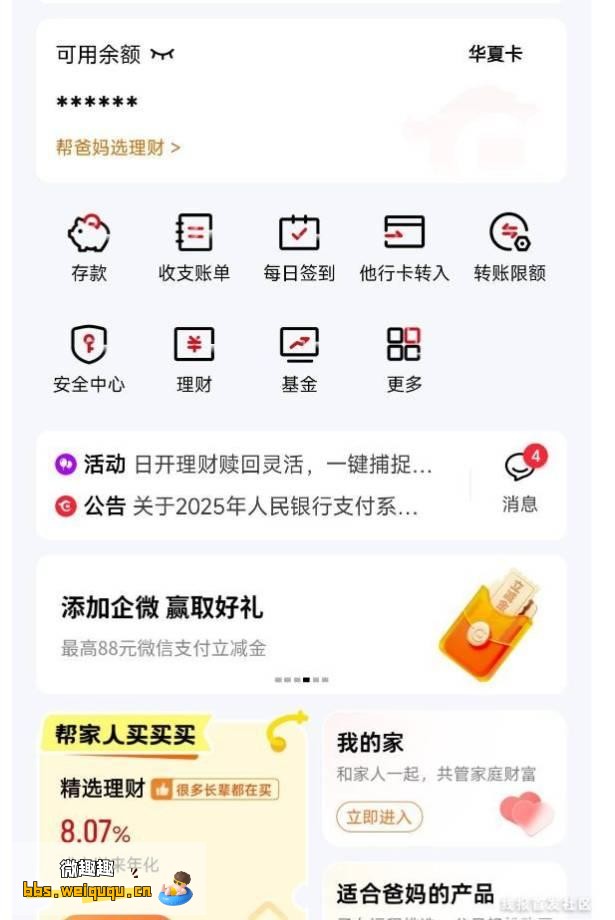Read the 公告 about 2025年人民银行支付系统
Viewport: 615px width, 920px height.
[x=260, y=507]
